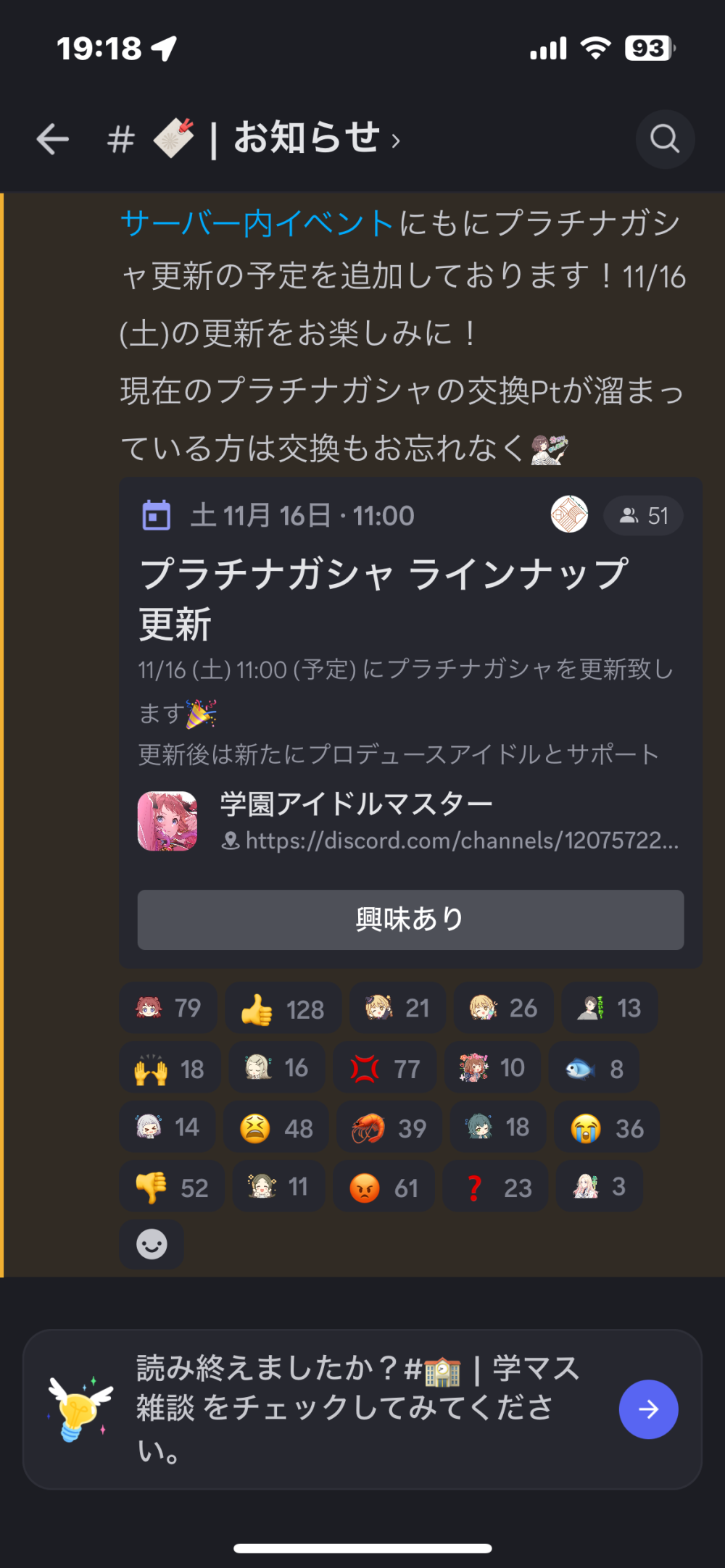Open the プラチナガシャ ラインナップ更新 event card

(x=384, y=598)
